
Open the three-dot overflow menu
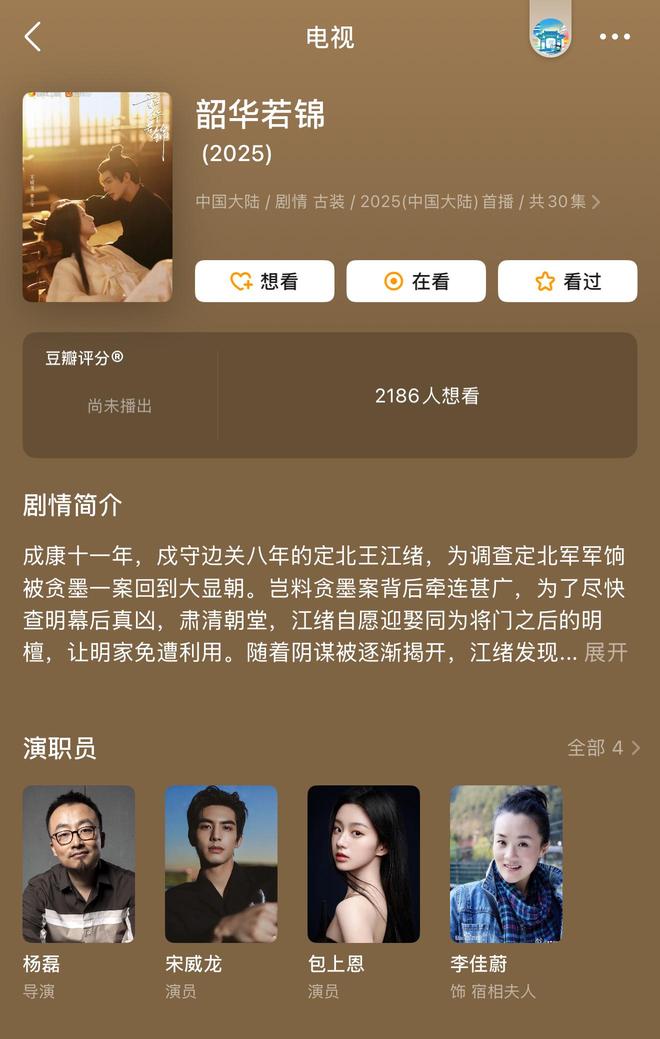(615, 37)
